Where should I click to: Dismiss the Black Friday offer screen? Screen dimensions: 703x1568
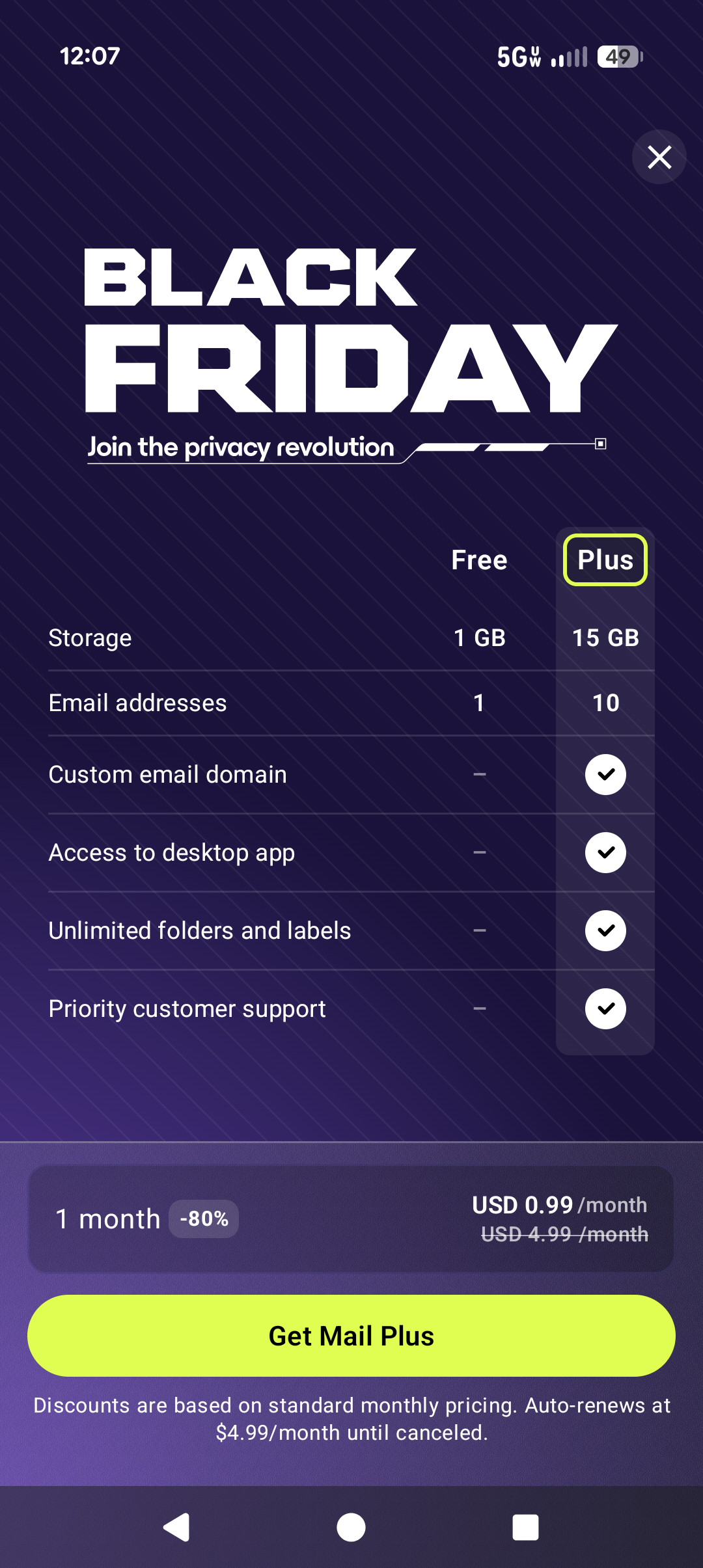[659, 157]
